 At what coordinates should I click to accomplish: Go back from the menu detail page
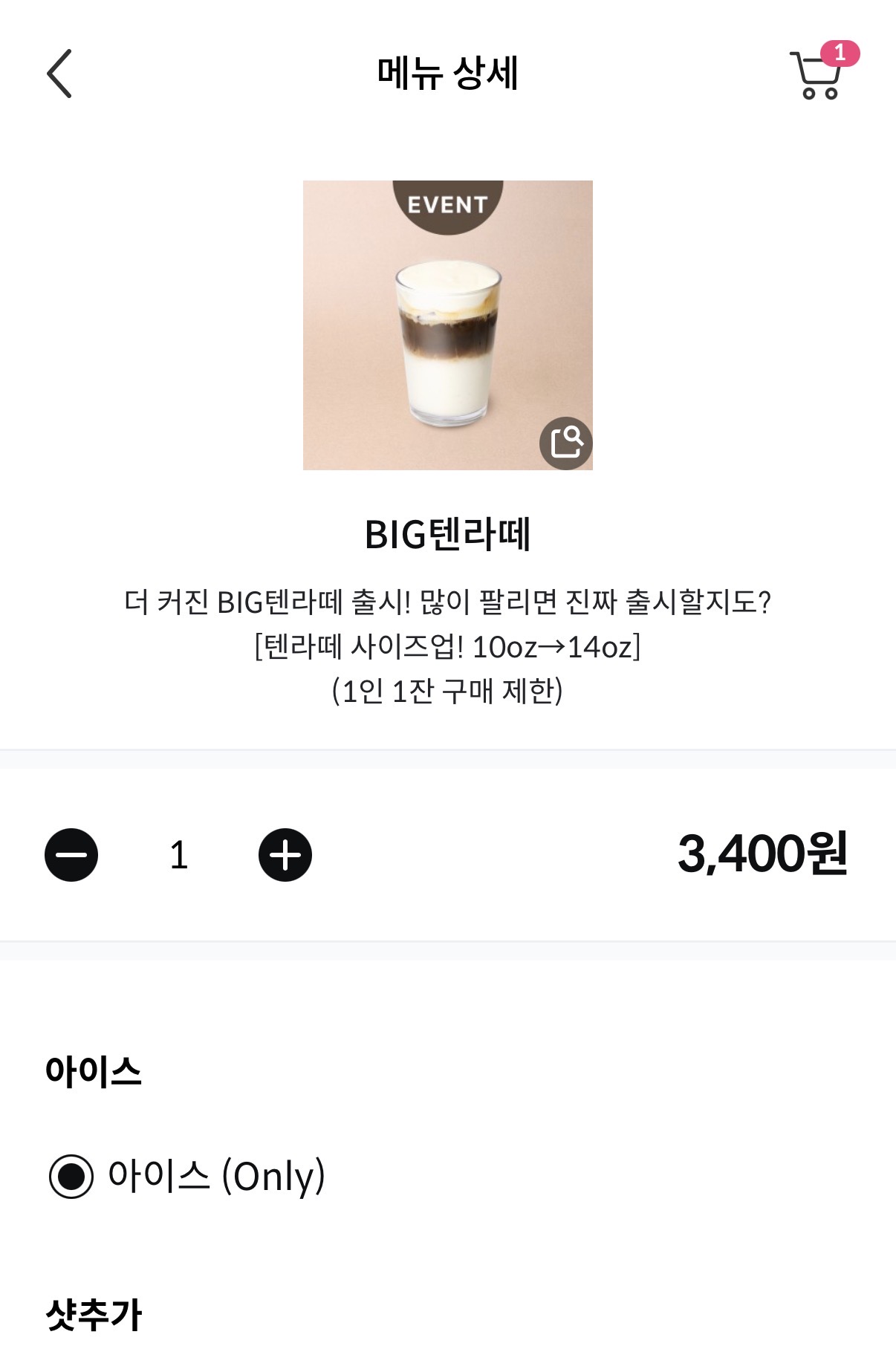point(59,74)
